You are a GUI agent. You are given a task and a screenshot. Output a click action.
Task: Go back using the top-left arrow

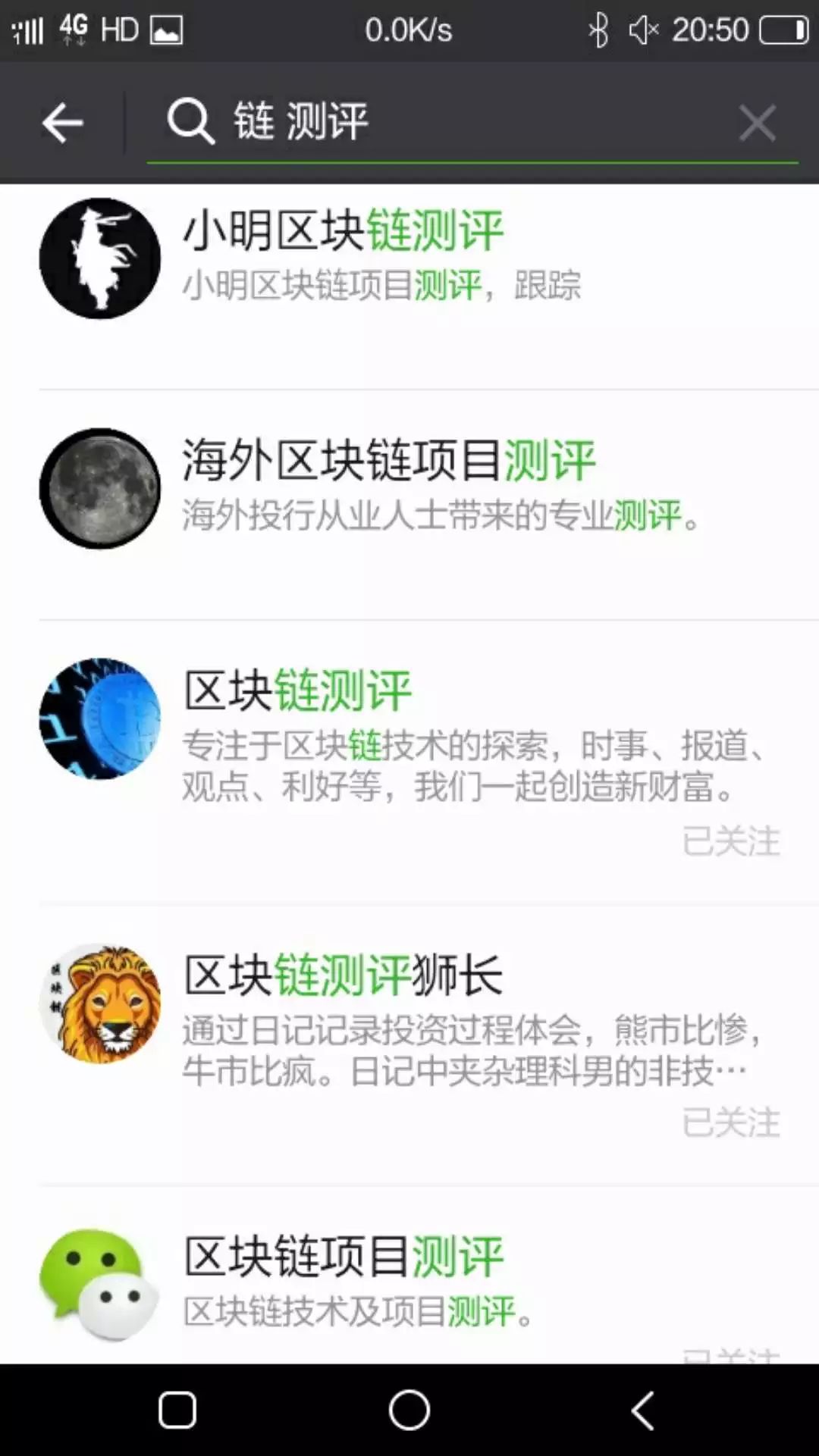(62, 123)
